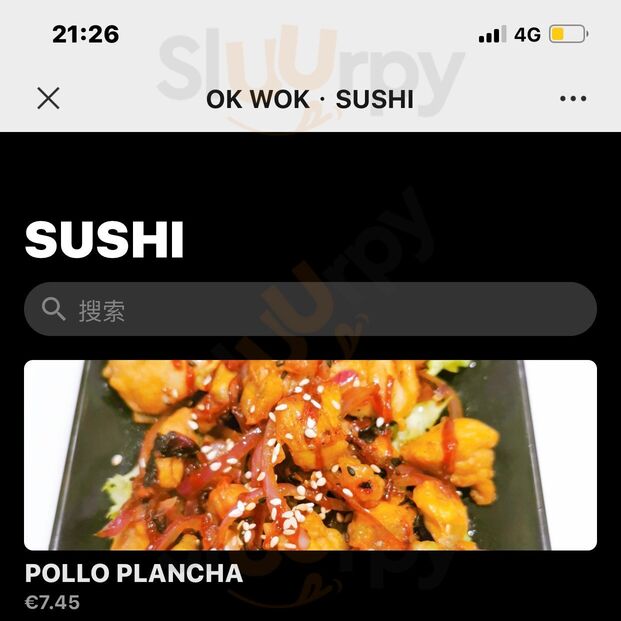This screenshot has width=621, height=621.
Task: Open the three-dot overflow menu
Action: click(573, 98)
